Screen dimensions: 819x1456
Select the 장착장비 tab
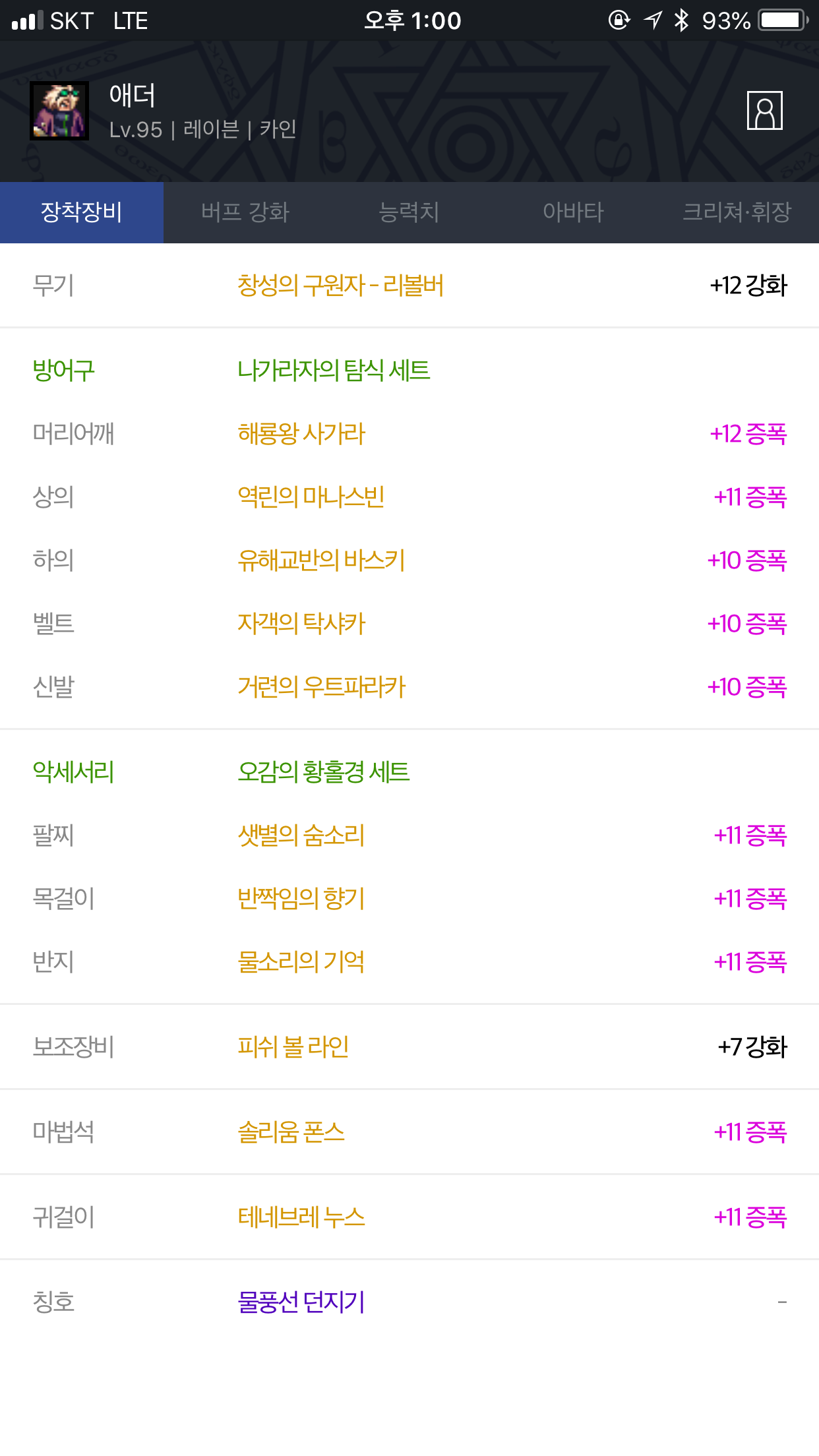82,212
